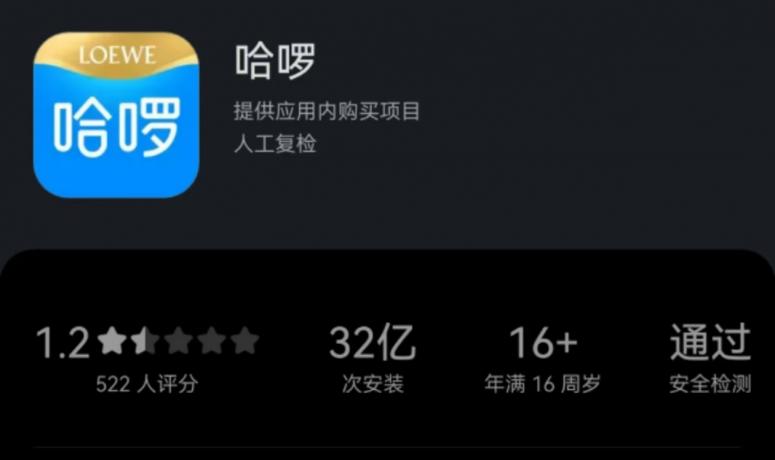Image resolution: width=775 pixels, height=460 pixels.
Task: View the 16+ age rating details
Action: click(543, 360)
